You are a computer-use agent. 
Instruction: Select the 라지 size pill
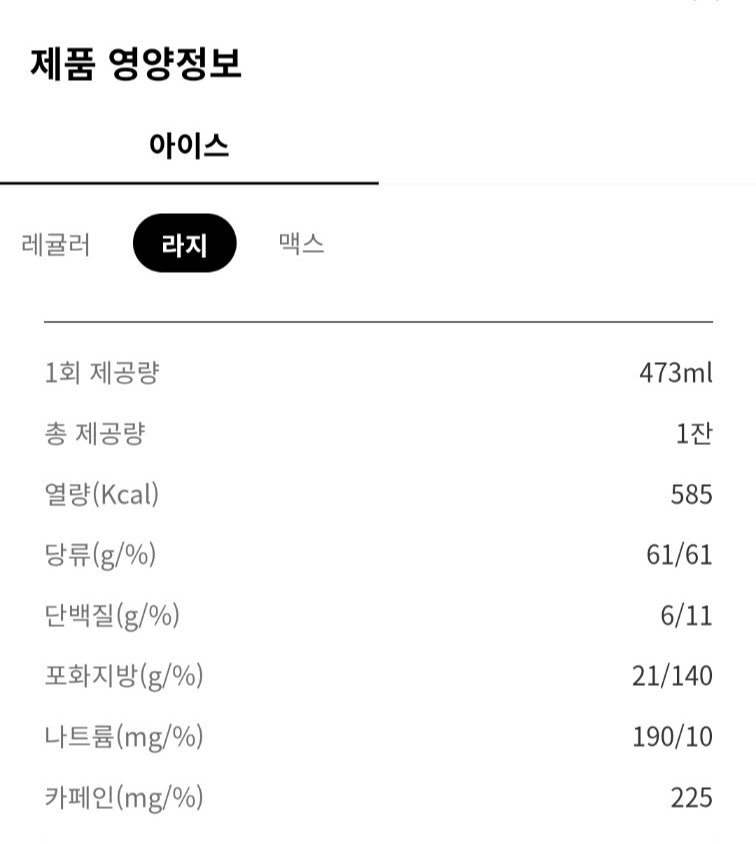click(x=185, y=242)
